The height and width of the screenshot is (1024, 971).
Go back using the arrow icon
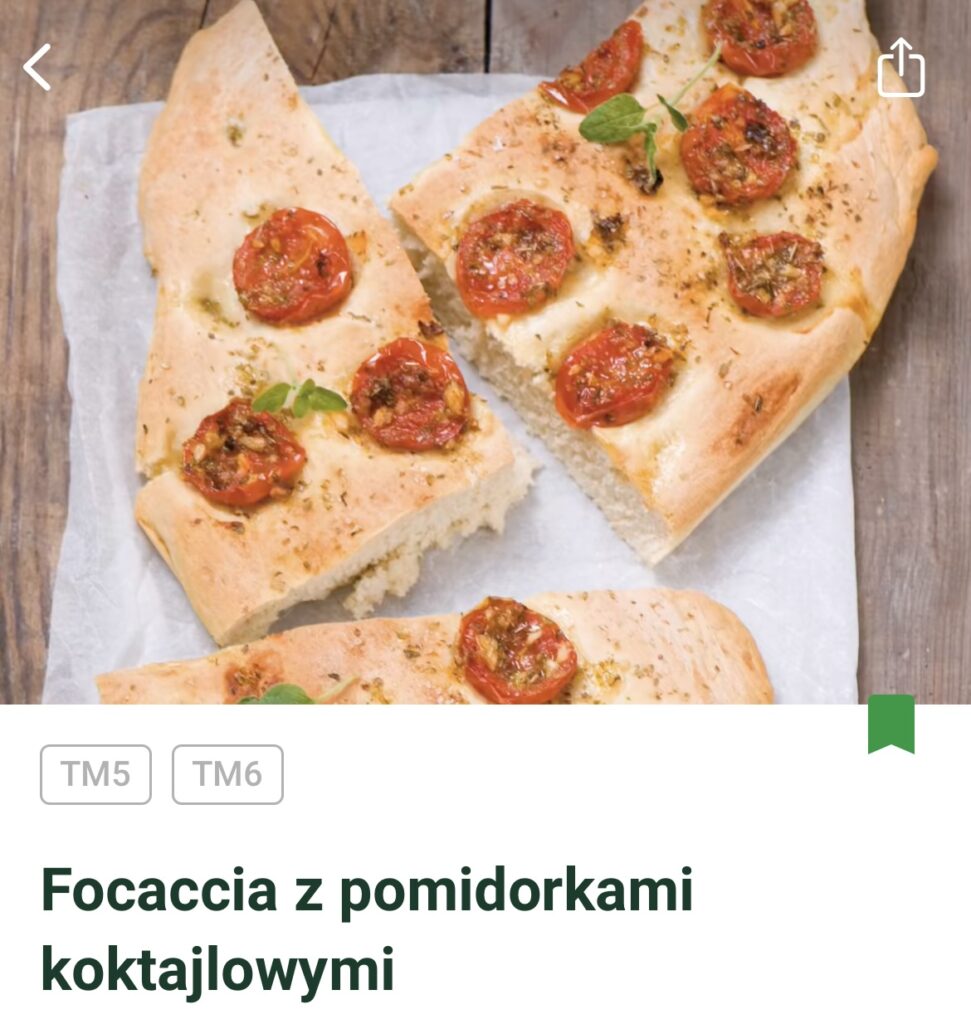pyautogui.click(x=37, y=68)
